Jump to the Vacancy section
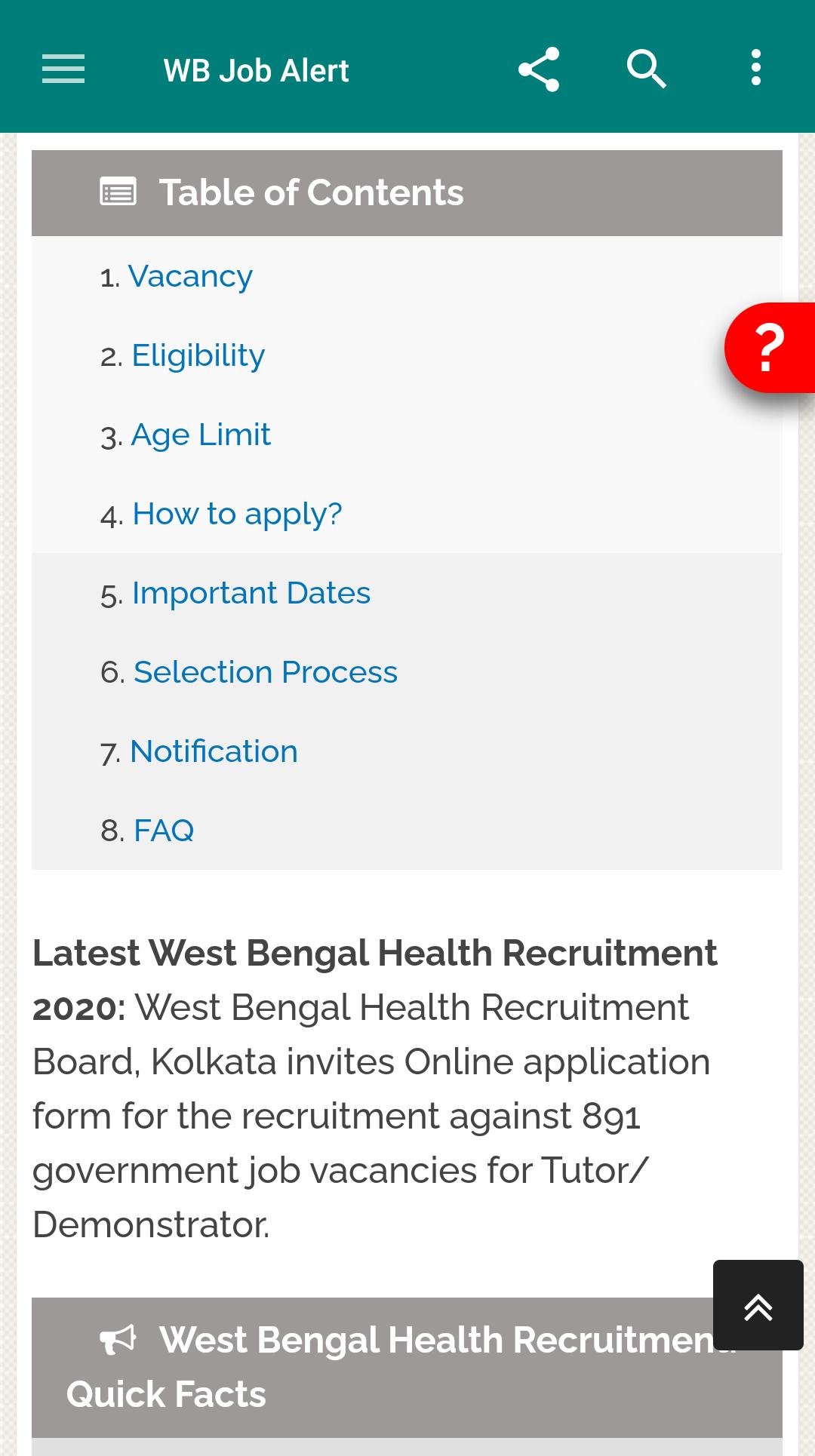The height and width of the screenshot is (1456, 815). (x=190, y=276)
